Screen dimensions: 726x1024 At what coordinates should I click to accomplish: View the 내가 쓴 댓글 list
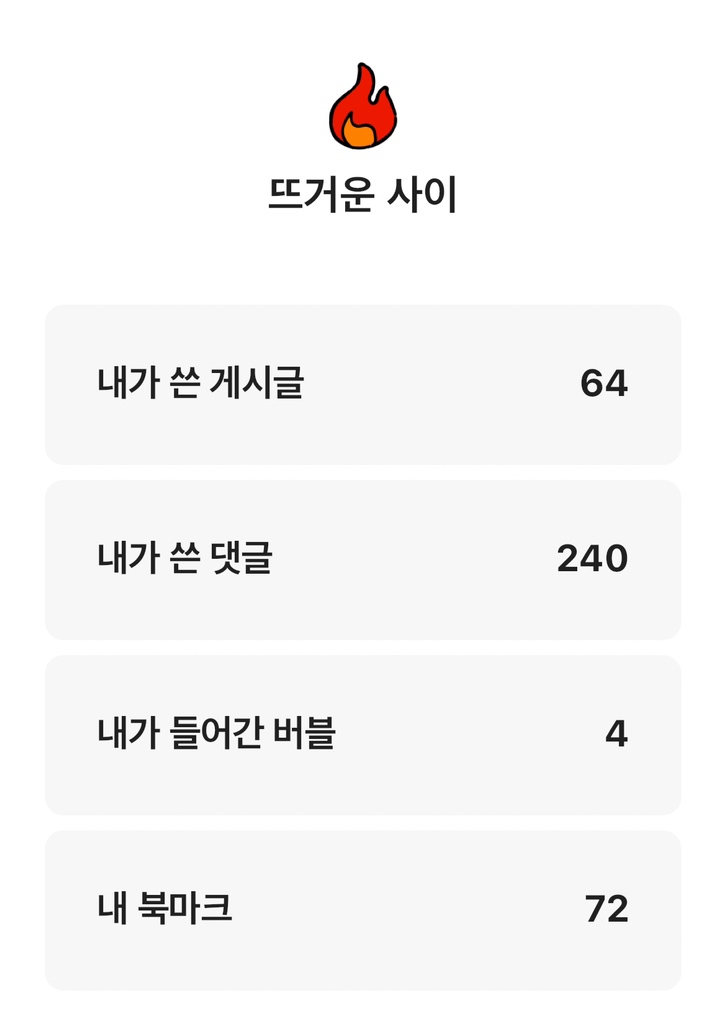[x=363, y=559]
